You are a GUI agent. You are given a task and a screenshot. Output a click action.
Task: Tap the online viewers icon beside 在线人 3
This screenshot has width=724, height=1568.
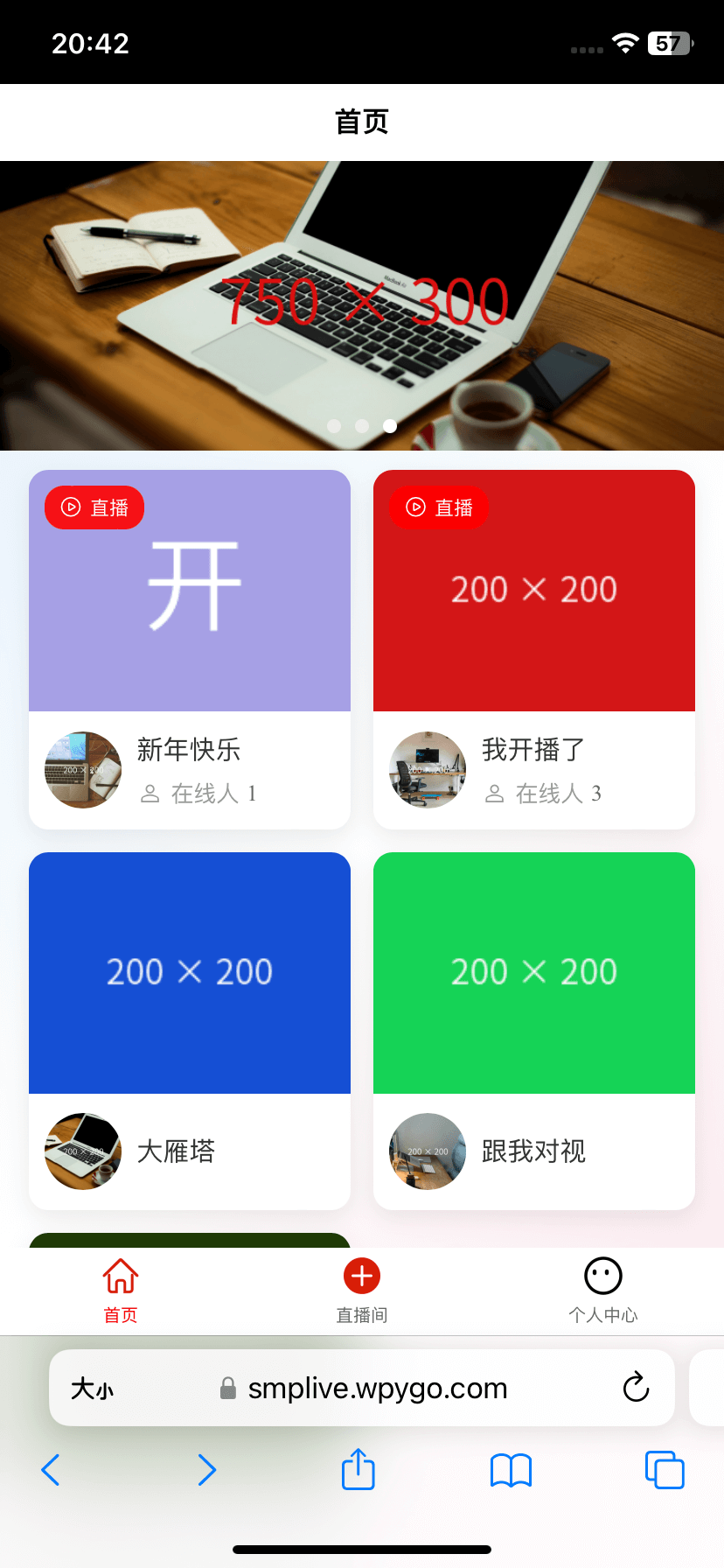pyautogui.click(x=494, y=794)
